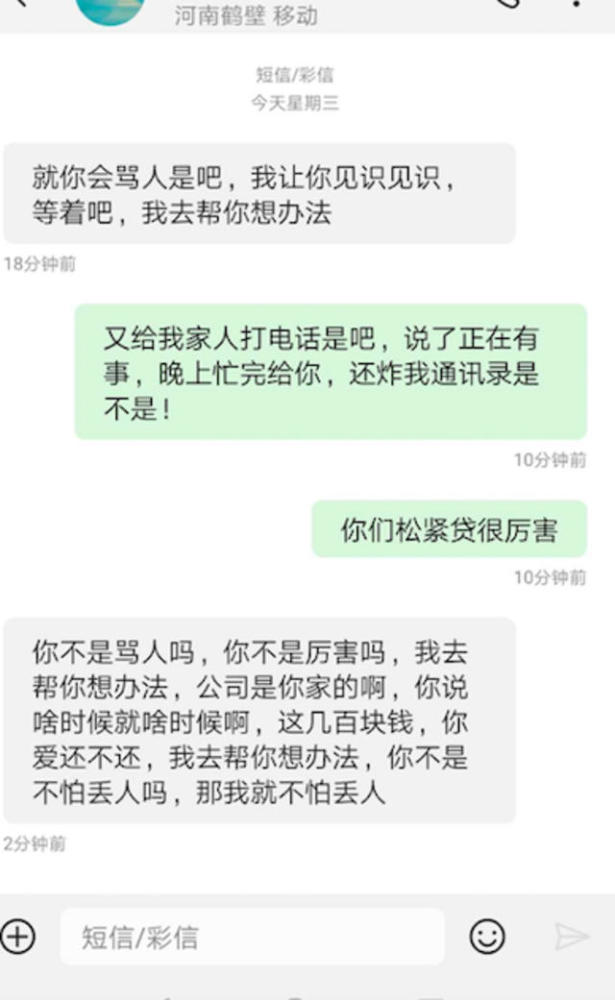This screenshot has width=615, height=1000.
Task: Focus the 短信/彩信 message input field
Action: click(x=252, y=937)
